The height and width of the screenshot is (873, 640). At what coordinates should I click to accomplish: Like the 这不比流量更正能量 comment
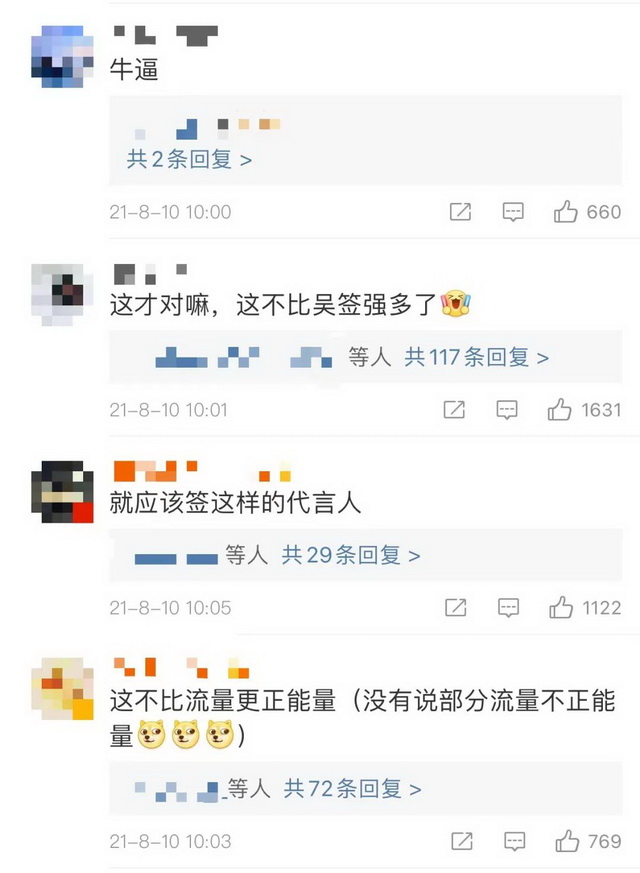point(567,841)
